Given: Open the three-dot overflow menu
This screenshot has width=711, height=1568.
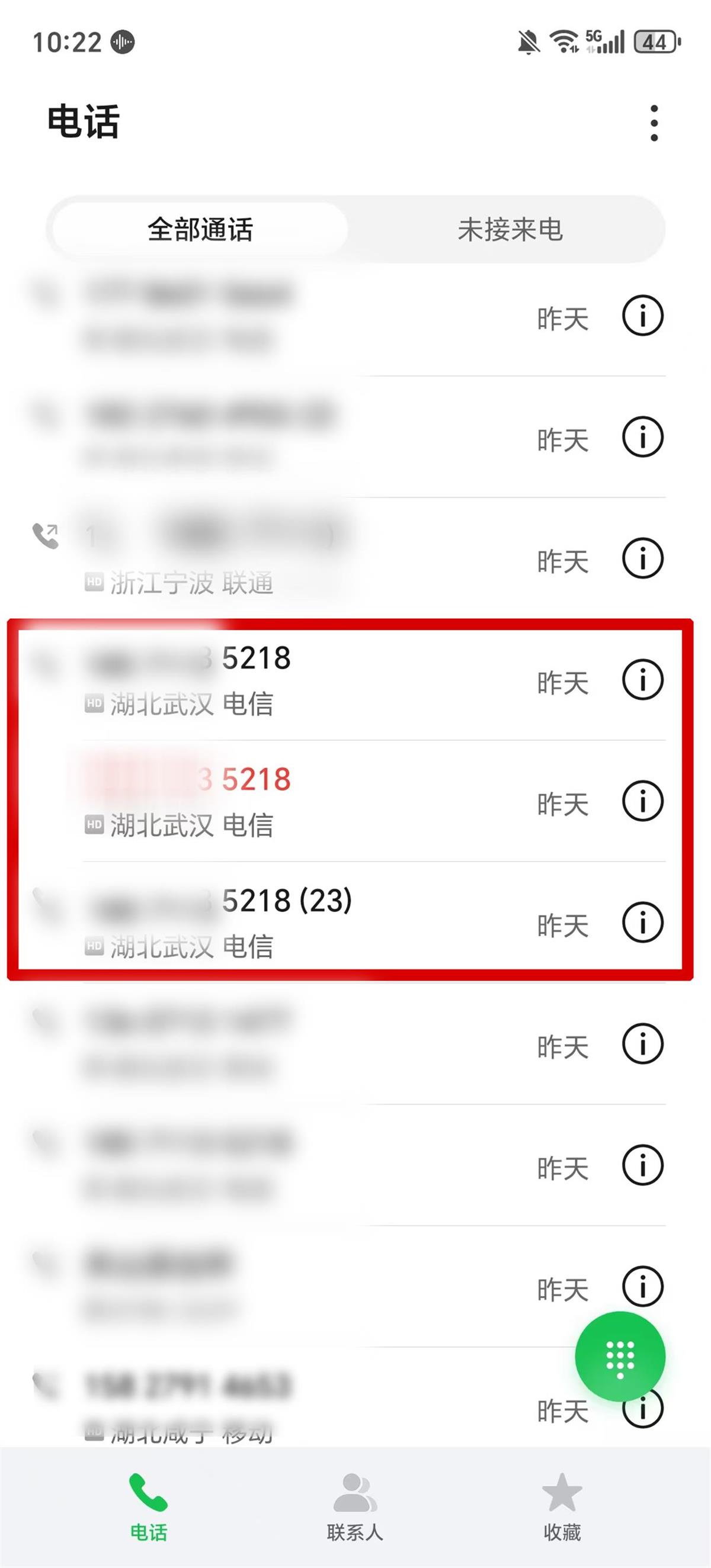Looking at the screenshot, I should (x=654, y=123).
